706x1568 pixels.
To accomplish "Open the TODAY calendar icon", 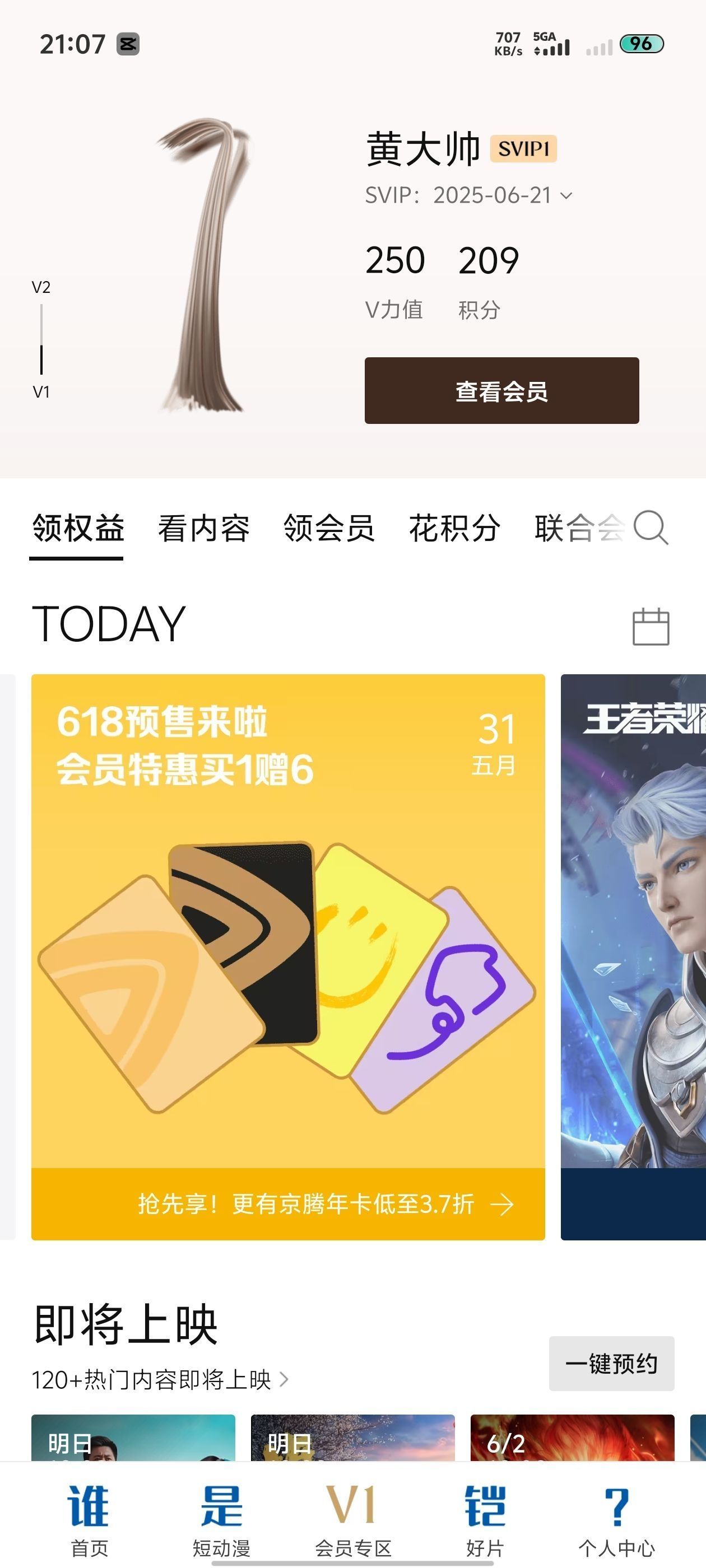I will 651,626.
